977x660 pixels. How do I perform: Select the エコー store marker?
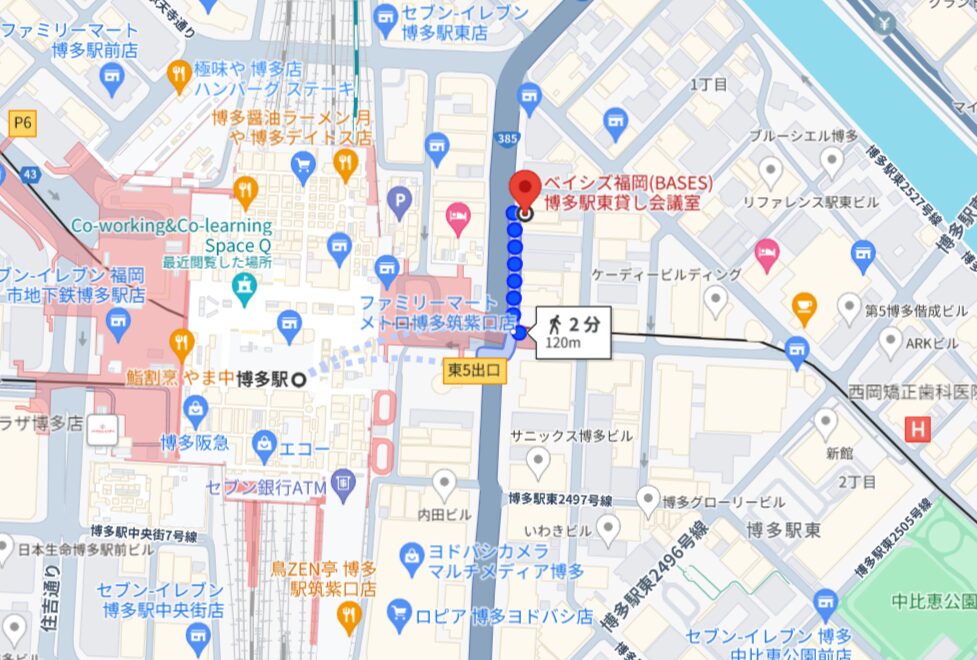pyautogui.click(x=265, y=441)
